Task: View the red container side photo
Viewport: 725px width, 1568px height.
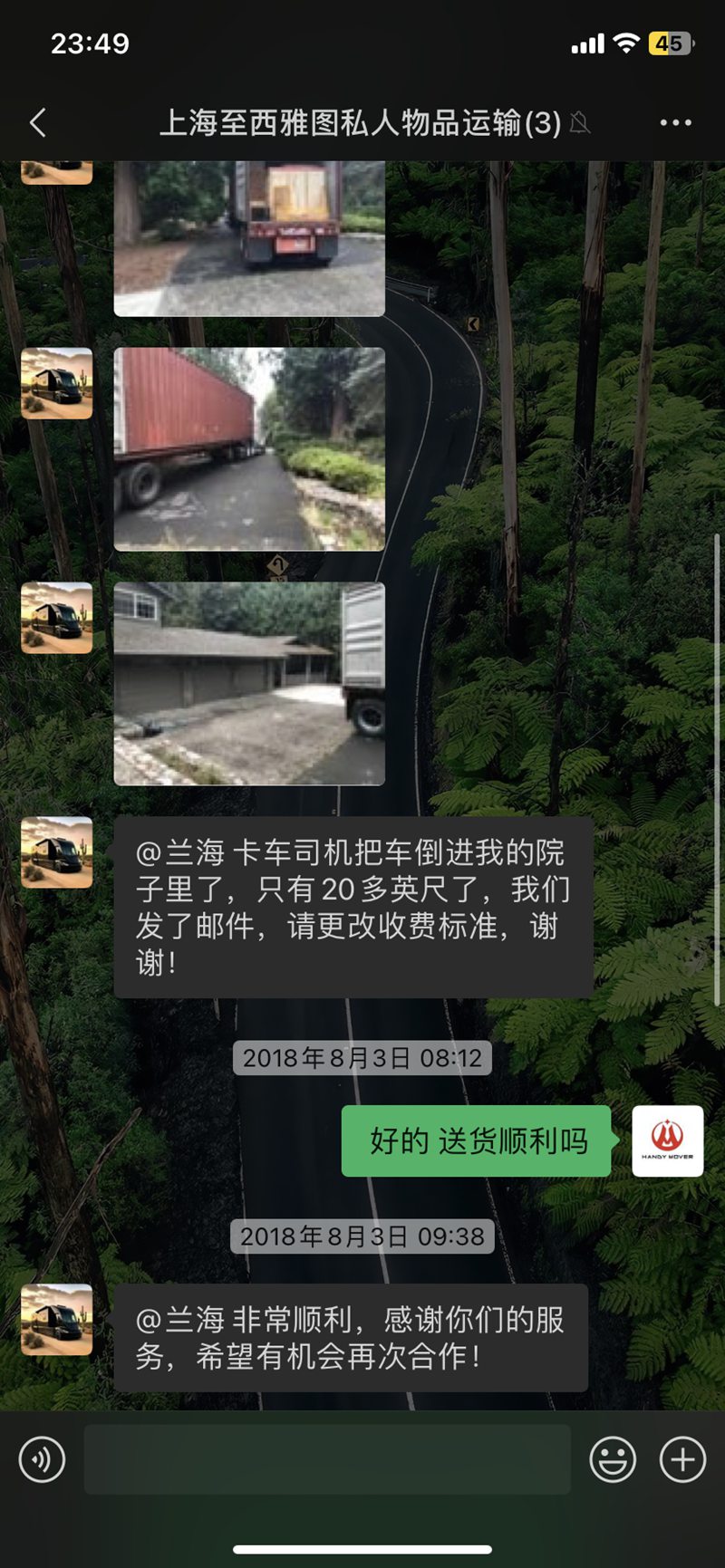Action: (x=249, y=449)
